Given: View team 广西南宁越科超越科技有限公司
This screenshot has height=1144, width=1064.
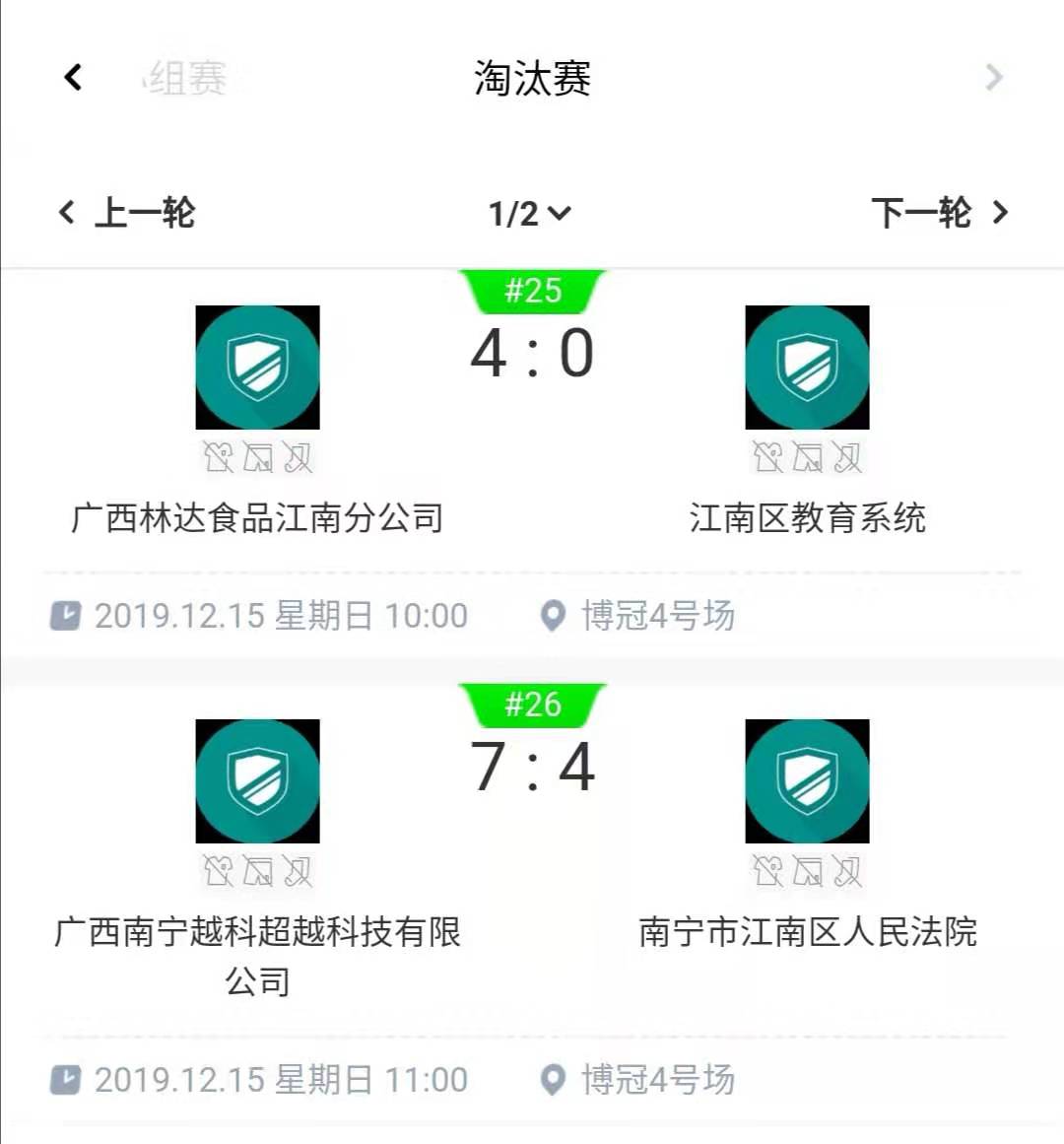Looking at the screenshot, I should coord(257,781).
